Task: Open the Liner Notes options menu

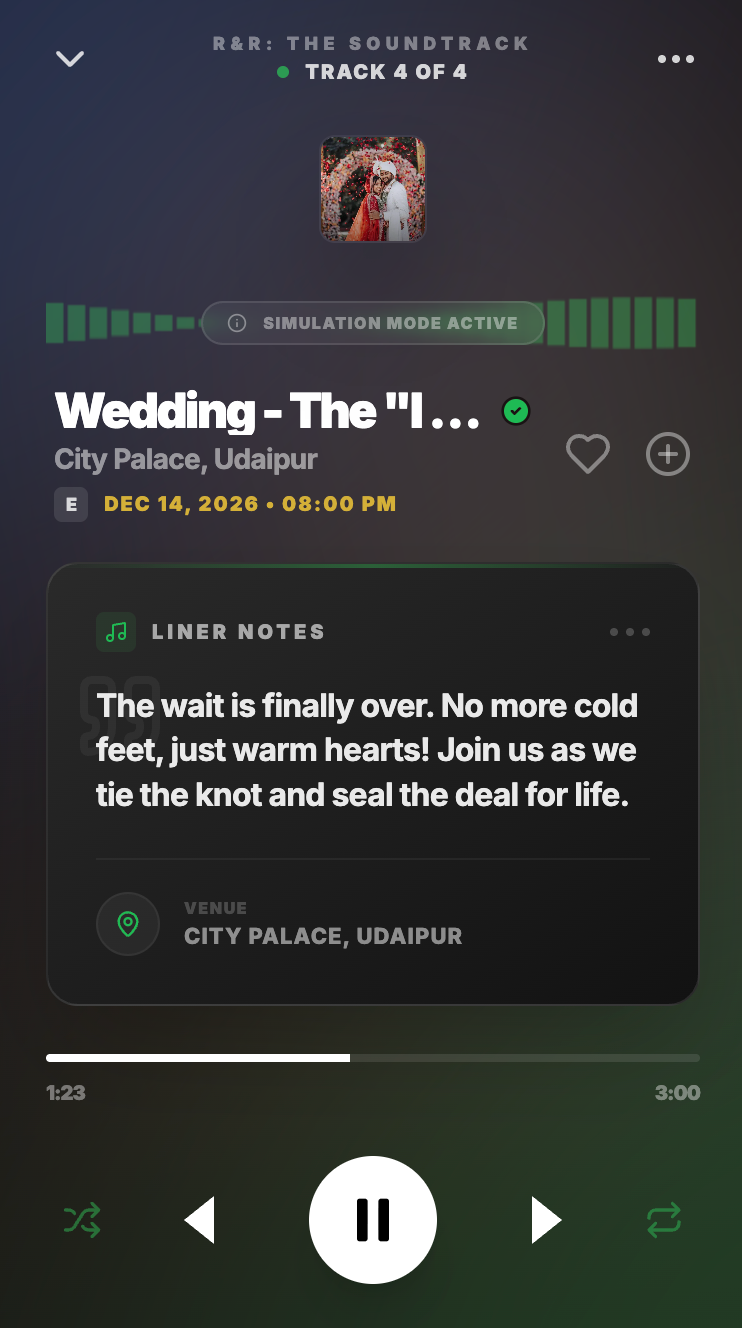Action: click(630, 632)
